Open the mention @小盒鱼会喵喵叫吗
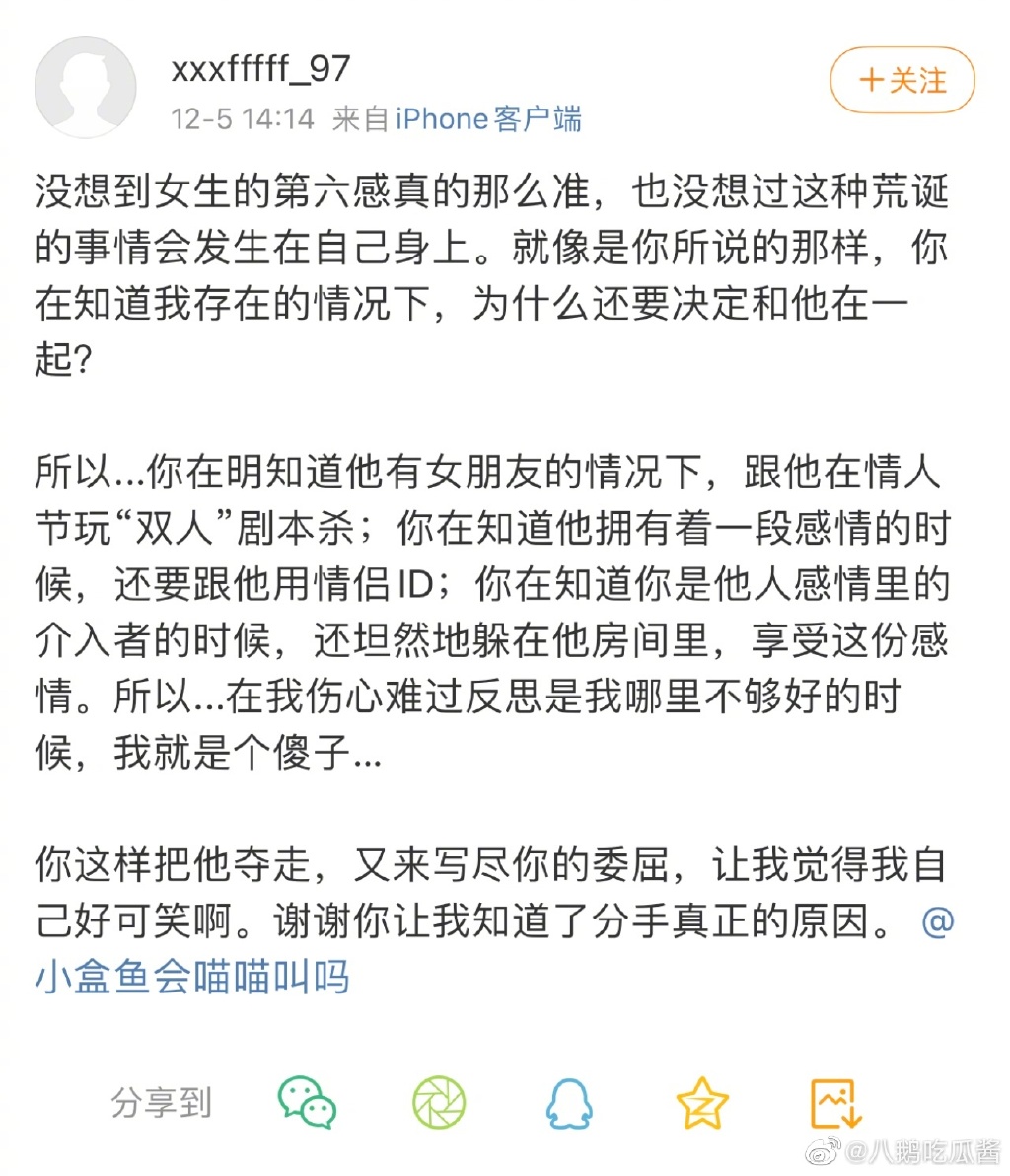Image resolution: width=1010 pixels, height=1176 pixels. (192, 977)
